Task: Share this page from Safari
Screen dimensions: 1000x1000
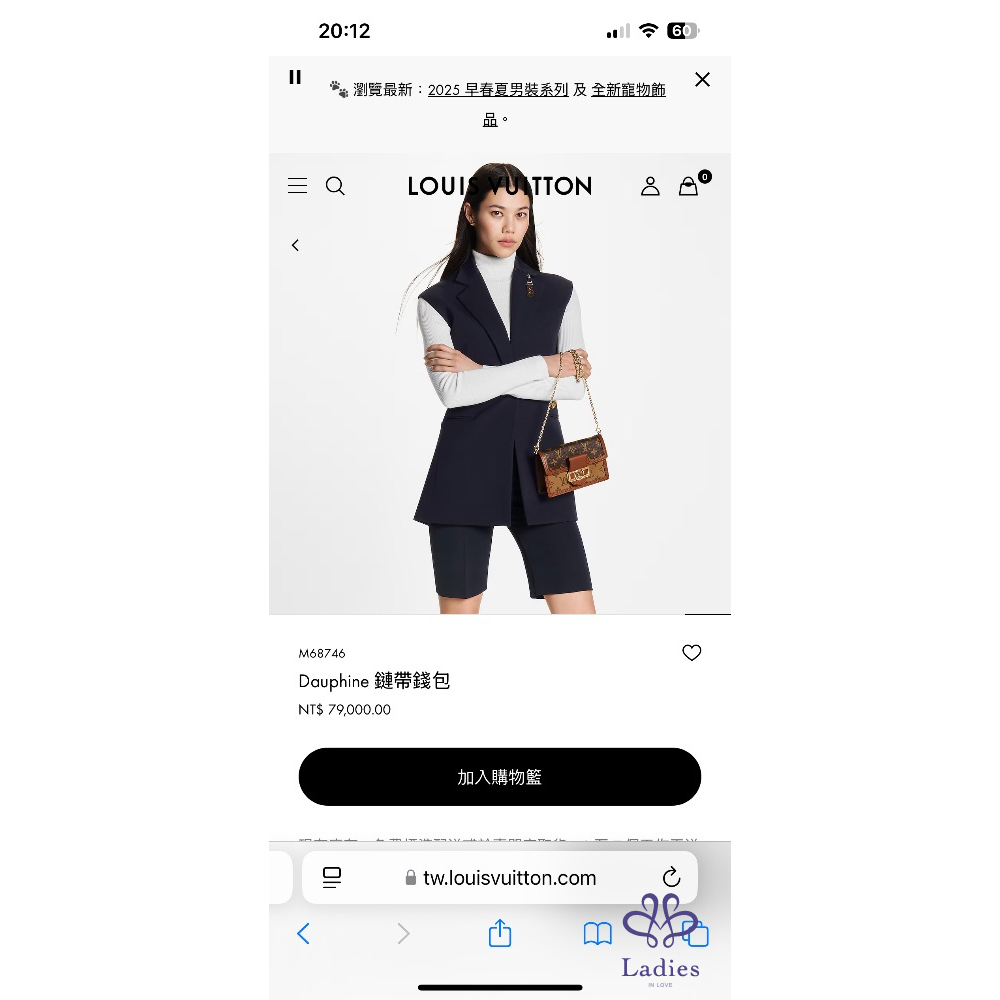Action: coord(500,934)
